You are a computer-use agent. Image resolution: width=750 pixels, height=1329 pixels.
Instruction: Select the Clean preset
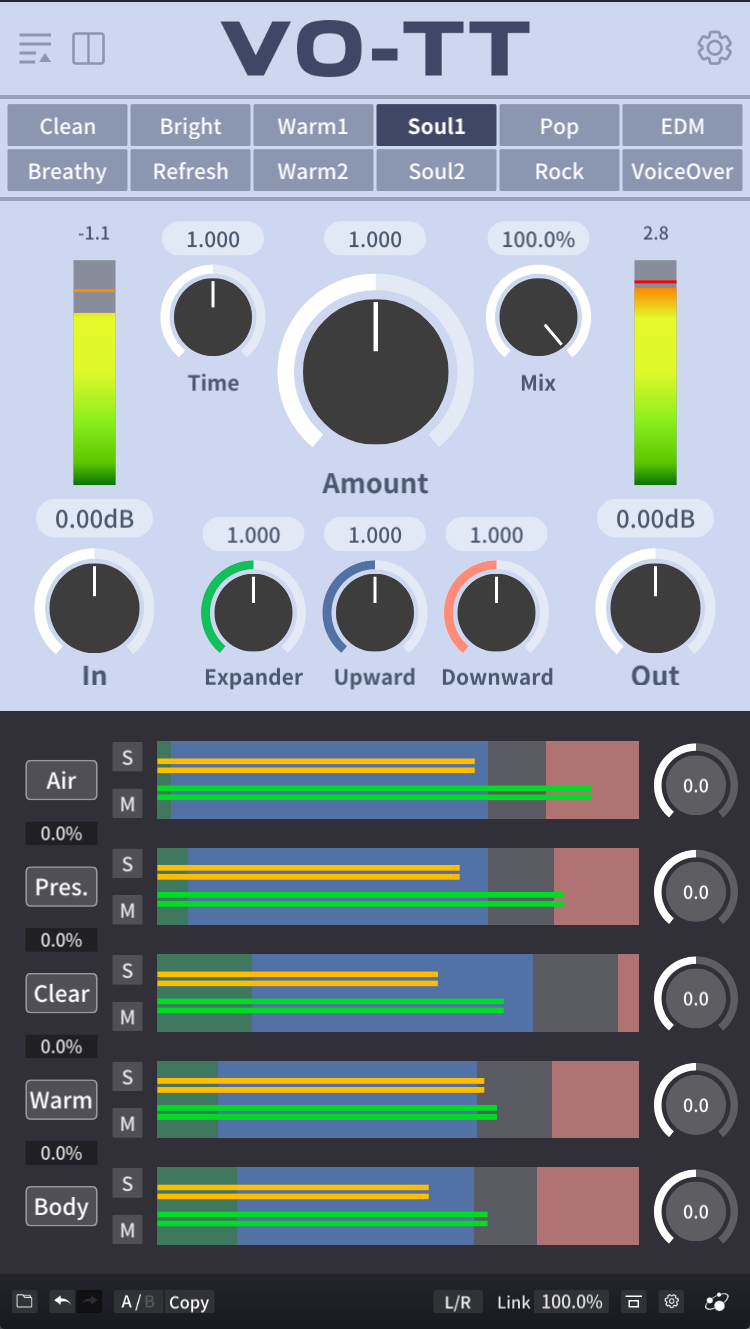point(68,126)
